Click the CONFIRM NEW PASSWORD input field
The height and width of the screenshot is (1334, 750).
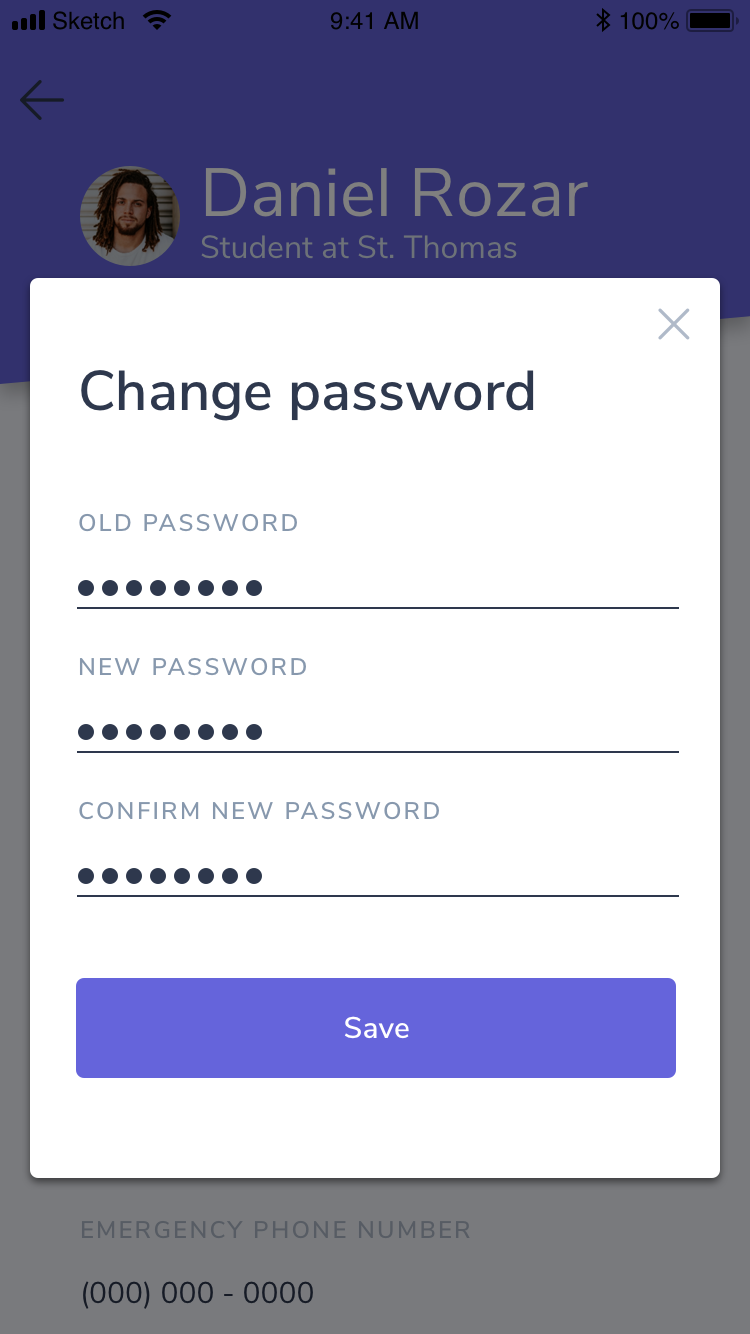pos(376,877)
